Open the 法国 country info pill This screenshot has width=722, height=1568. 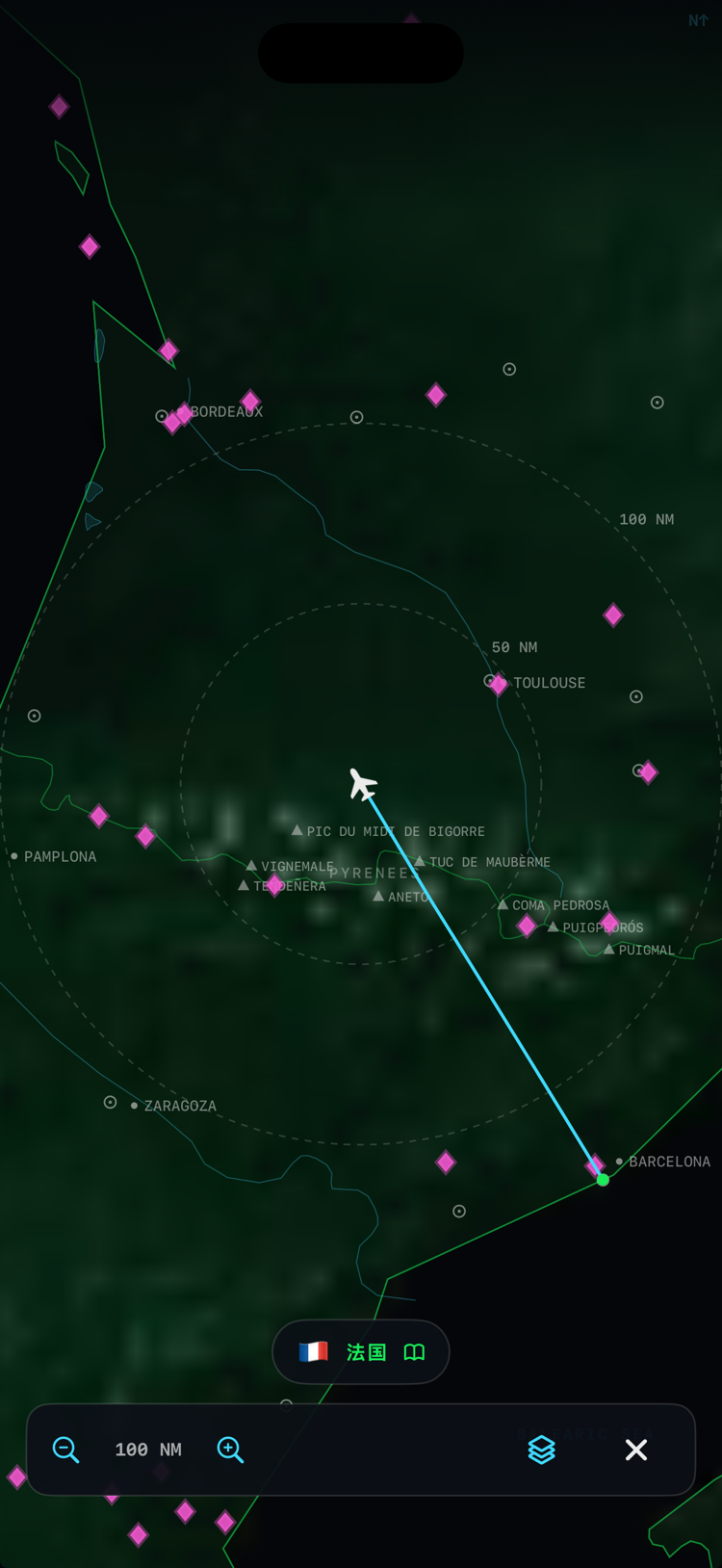[361, 1352]
